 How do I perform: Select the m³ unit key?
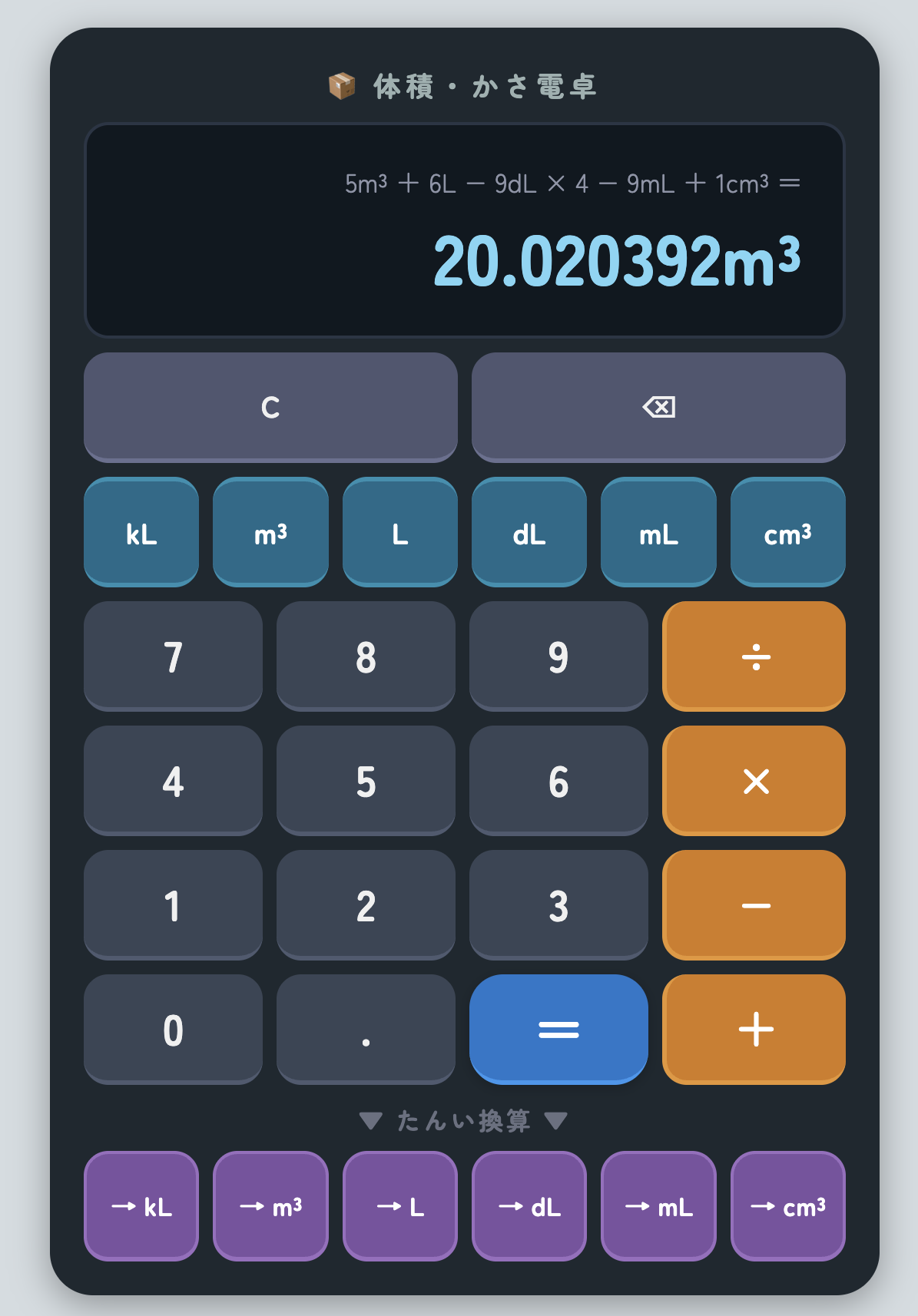[x=270, y=532]
